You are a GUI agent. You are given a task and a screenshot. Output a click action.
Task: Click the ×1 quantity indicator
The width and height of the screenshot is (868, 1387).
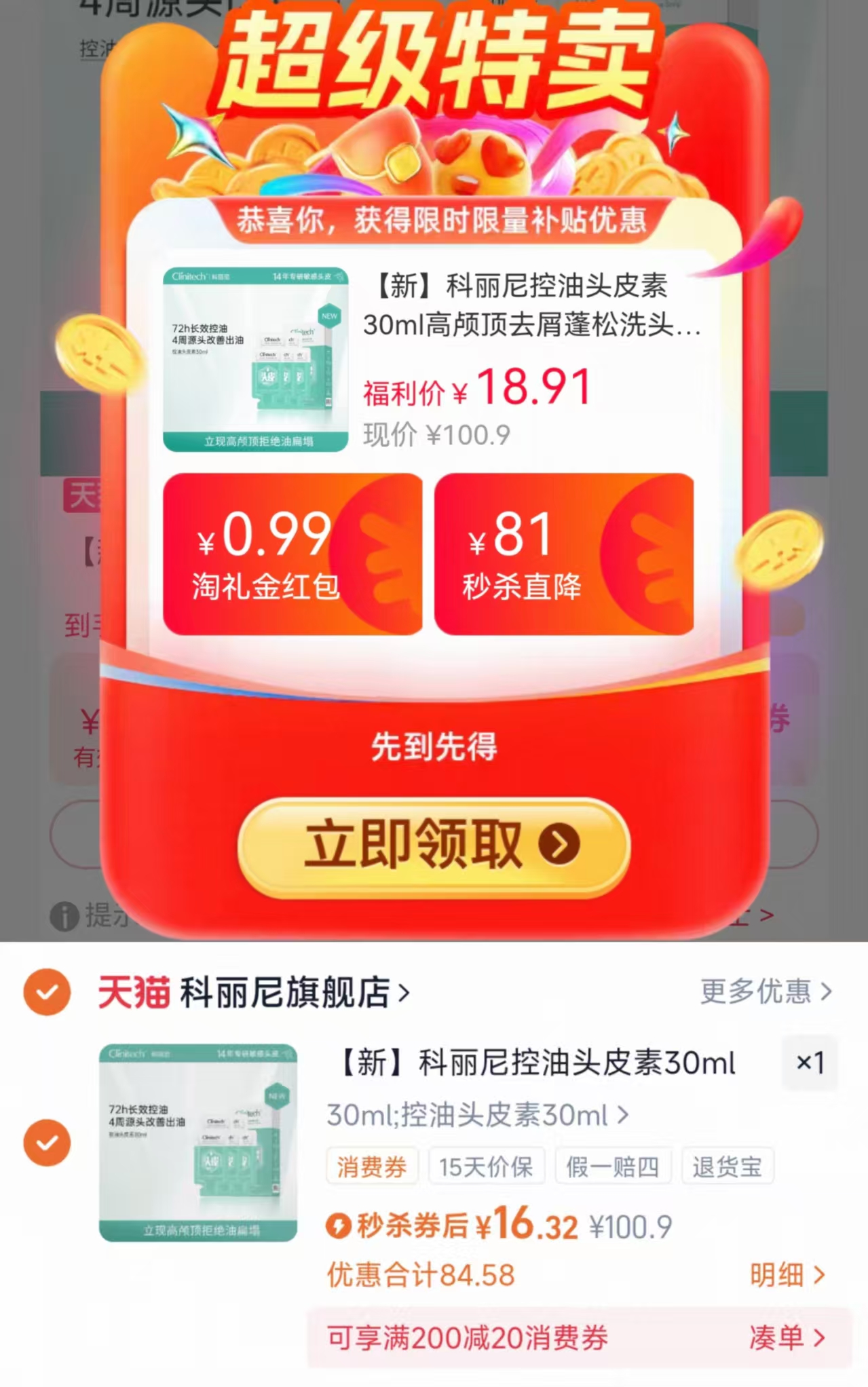810,1063
